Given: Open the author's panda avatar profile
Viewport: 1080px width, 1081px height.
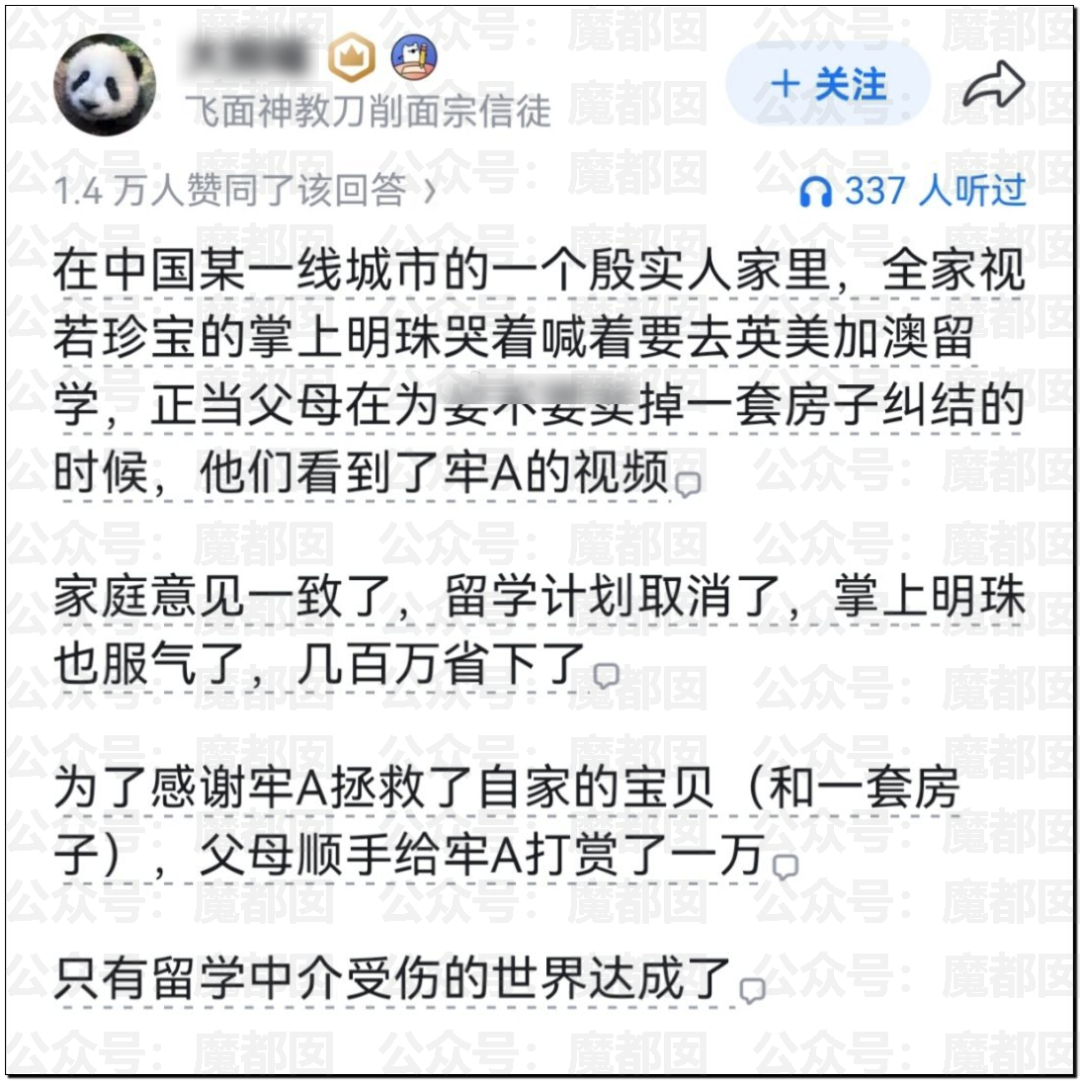Looking at the screenshot, I should (x=104, y=86).
